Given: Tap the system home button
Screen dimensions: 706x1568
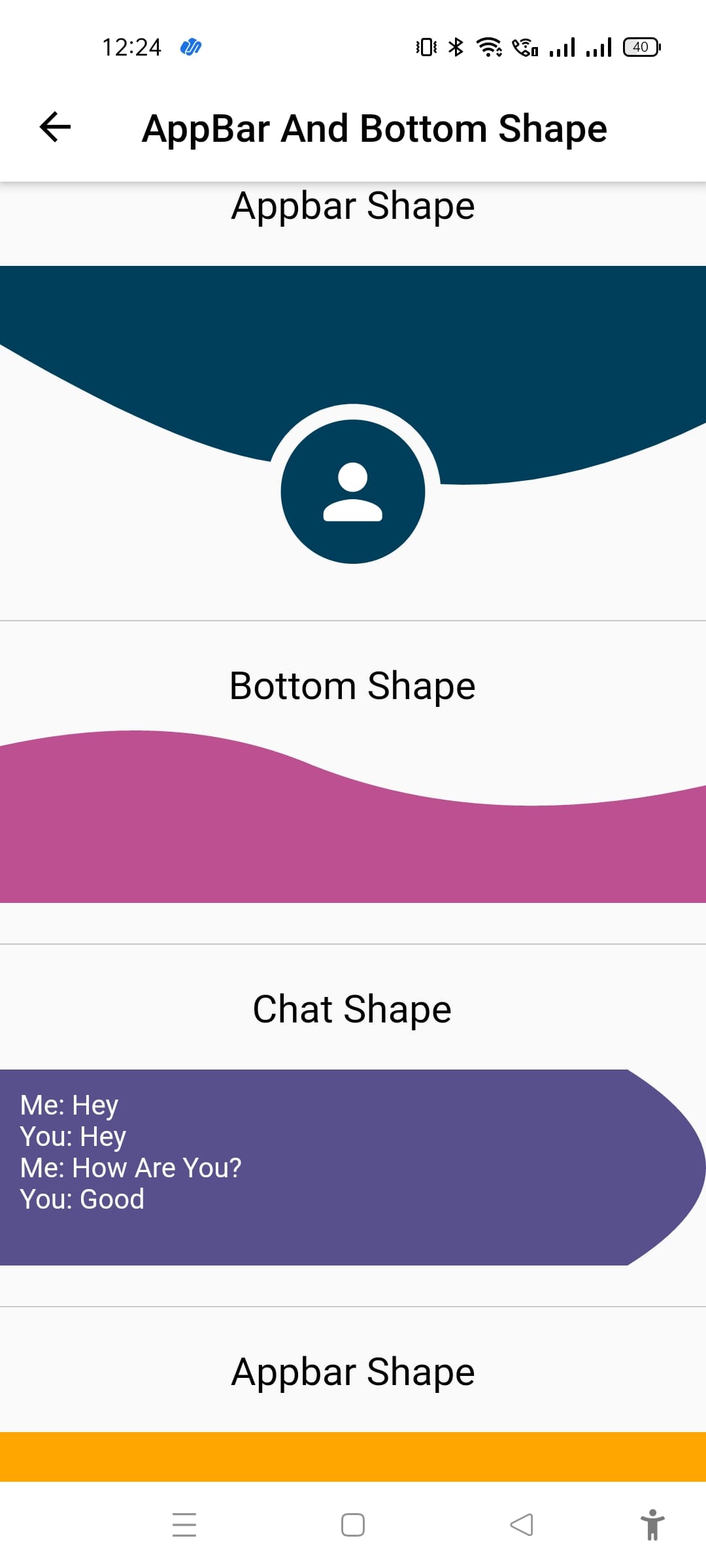Looking at the screenshot, I should coord(353,1525).
